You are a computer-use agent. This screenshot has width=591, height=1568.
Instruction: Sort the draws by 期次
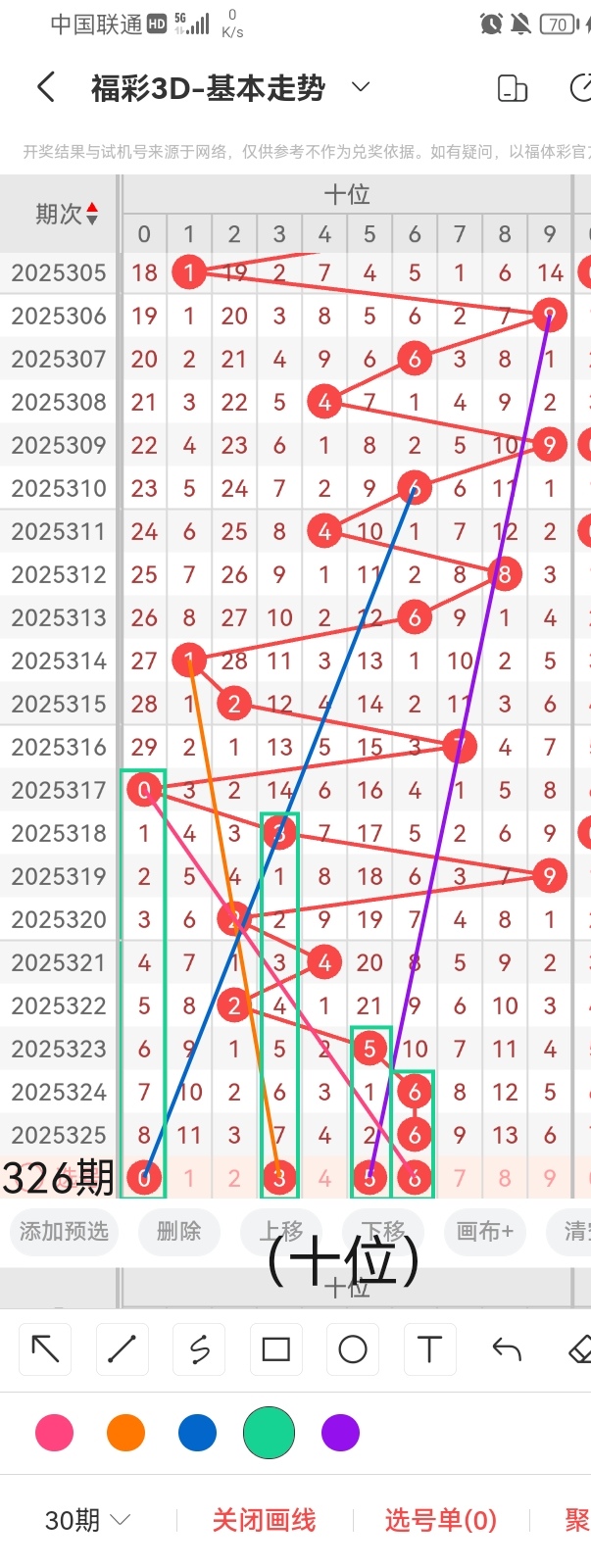click(x=66, y=214)
